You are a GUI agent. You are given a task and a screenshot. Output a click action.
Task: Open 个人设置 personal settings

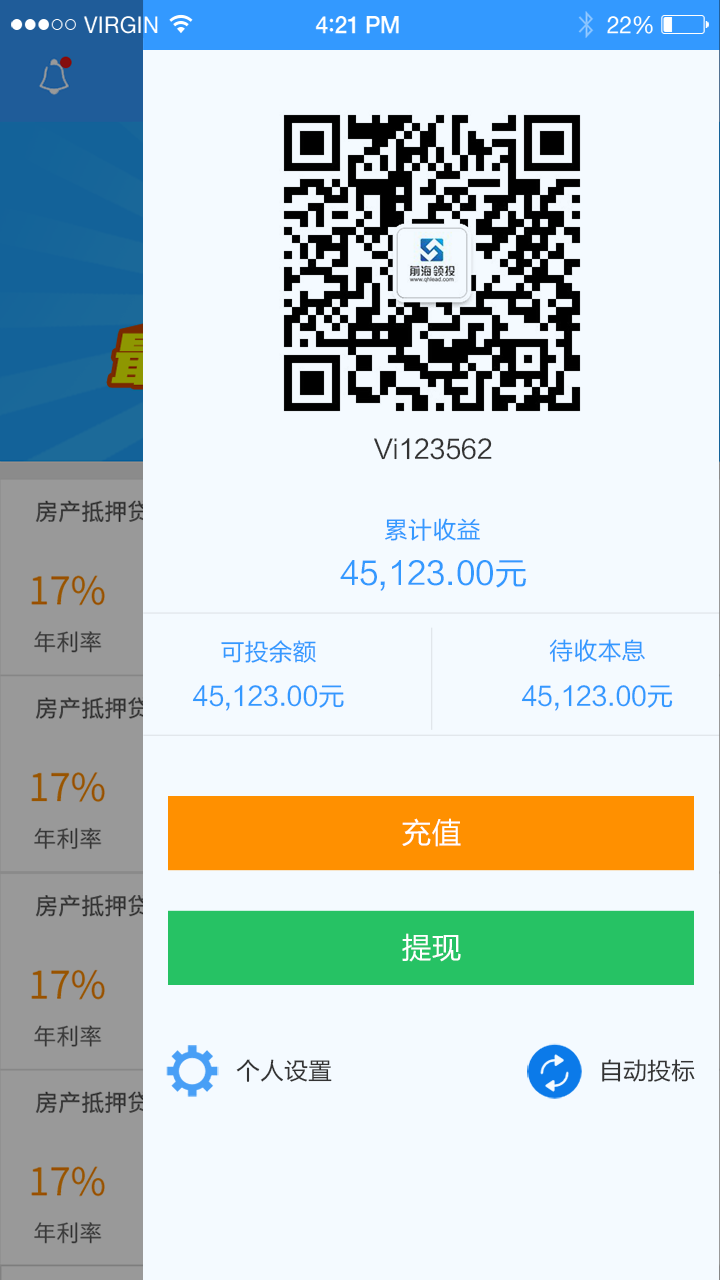pyautogui.click(x=250, y=1071)
